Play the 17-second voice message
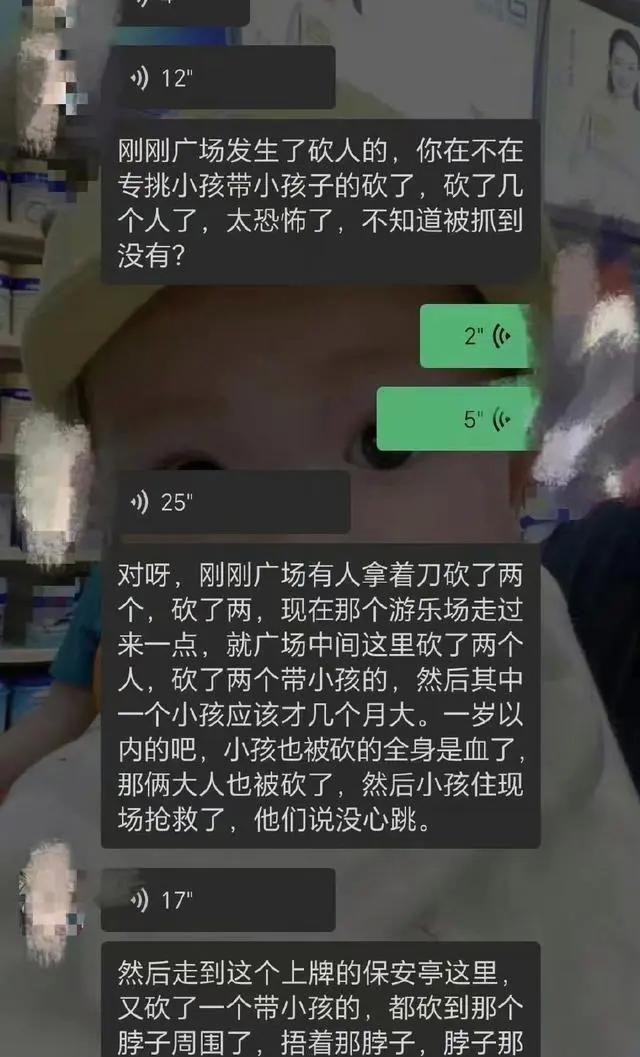The width and height of the screenshot is (640, 1057). click(x=218, y=900)
